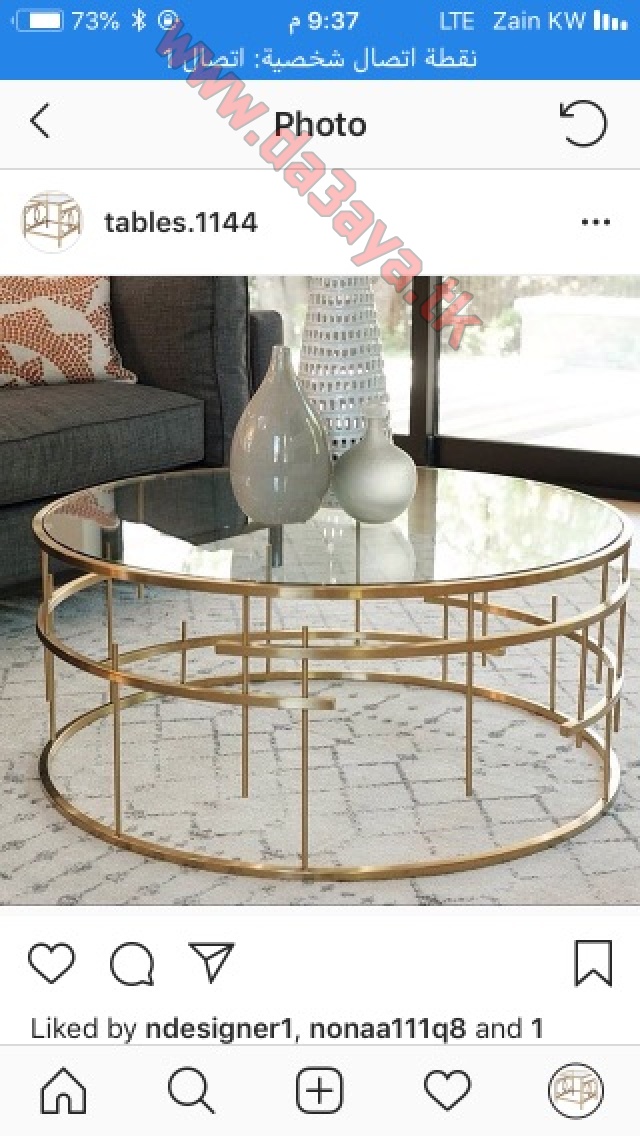640x1136 pixels.
Task: Like the coffee table post
Action: [x=51, y=963]
